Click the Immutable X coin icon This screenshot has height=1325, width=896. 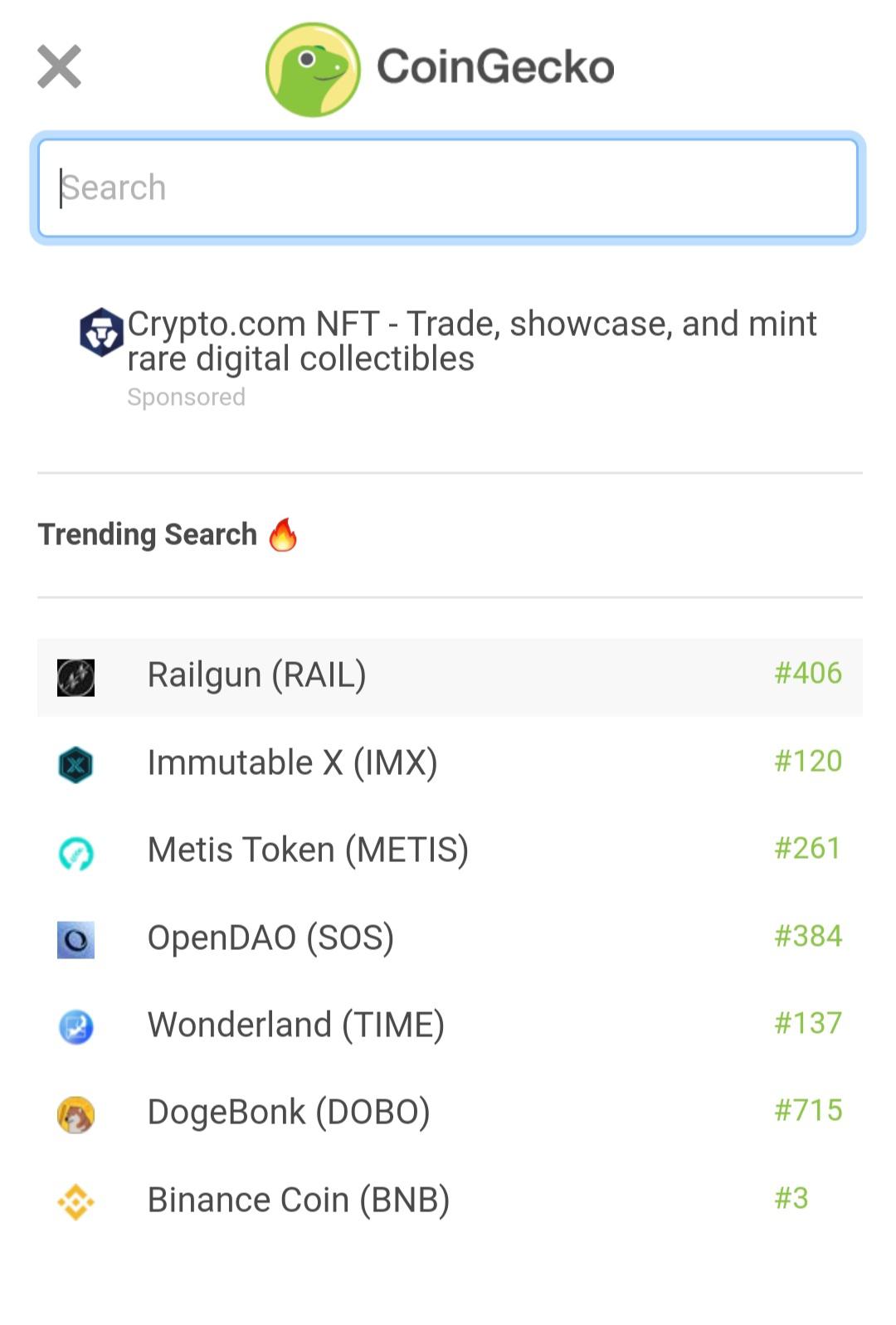coord(75,762)
